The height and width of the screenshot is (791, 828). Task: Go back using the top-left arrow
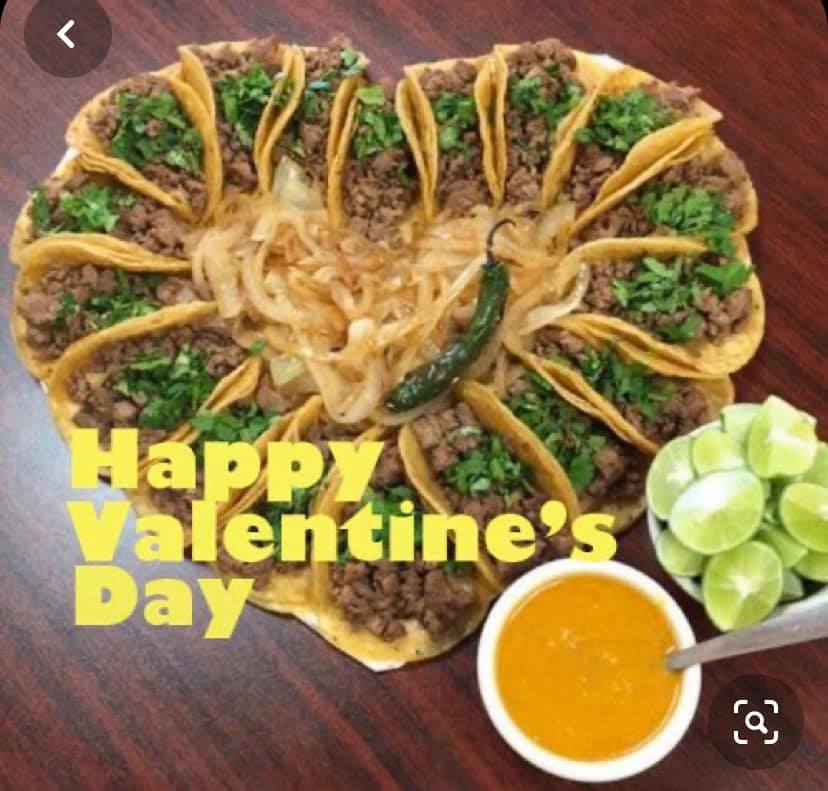[x=67, y=35]
